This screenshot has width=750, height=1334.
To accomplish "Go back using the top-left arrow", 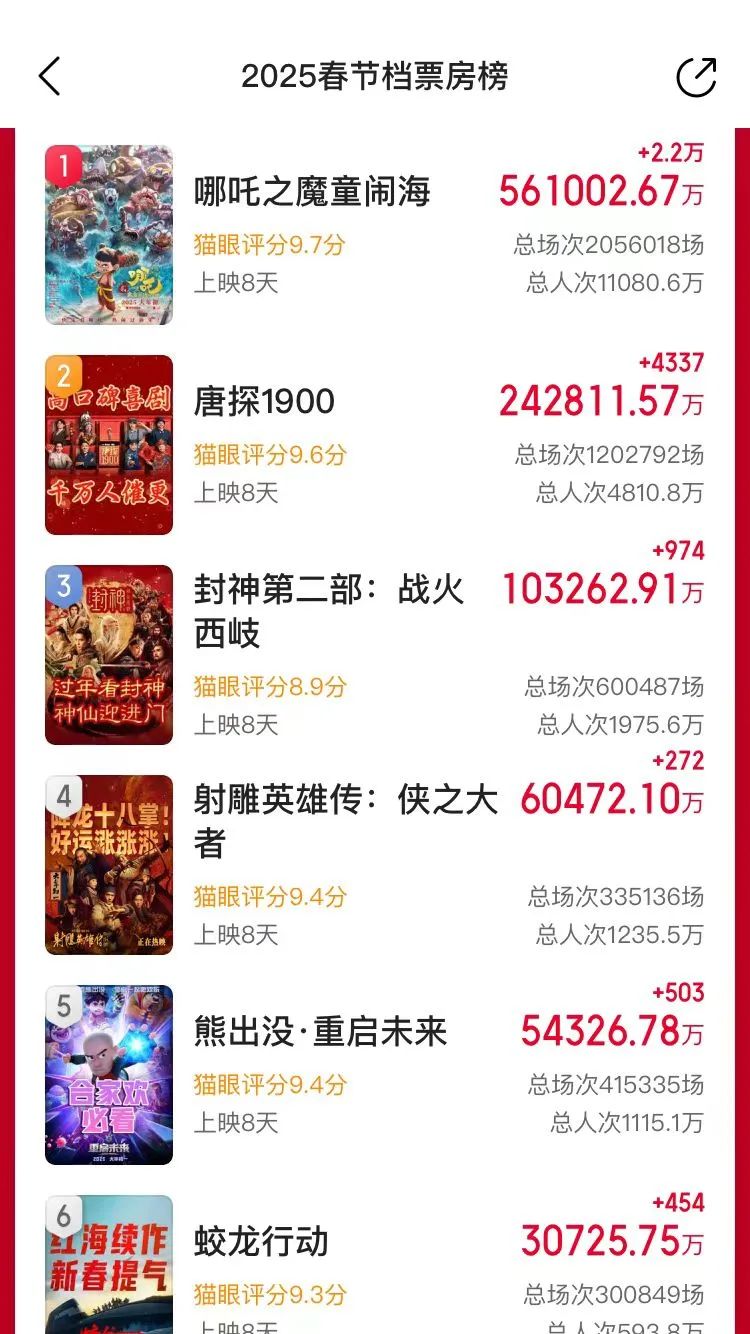I will click(50, 76).
